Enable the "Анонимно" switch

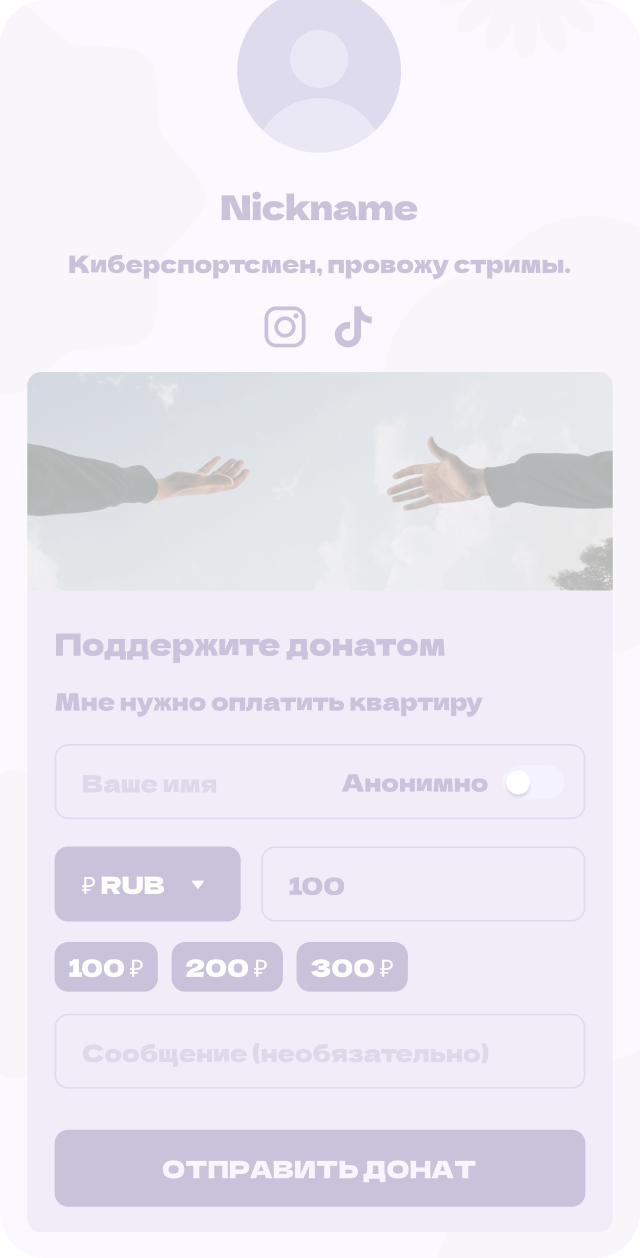coord(533,783)
